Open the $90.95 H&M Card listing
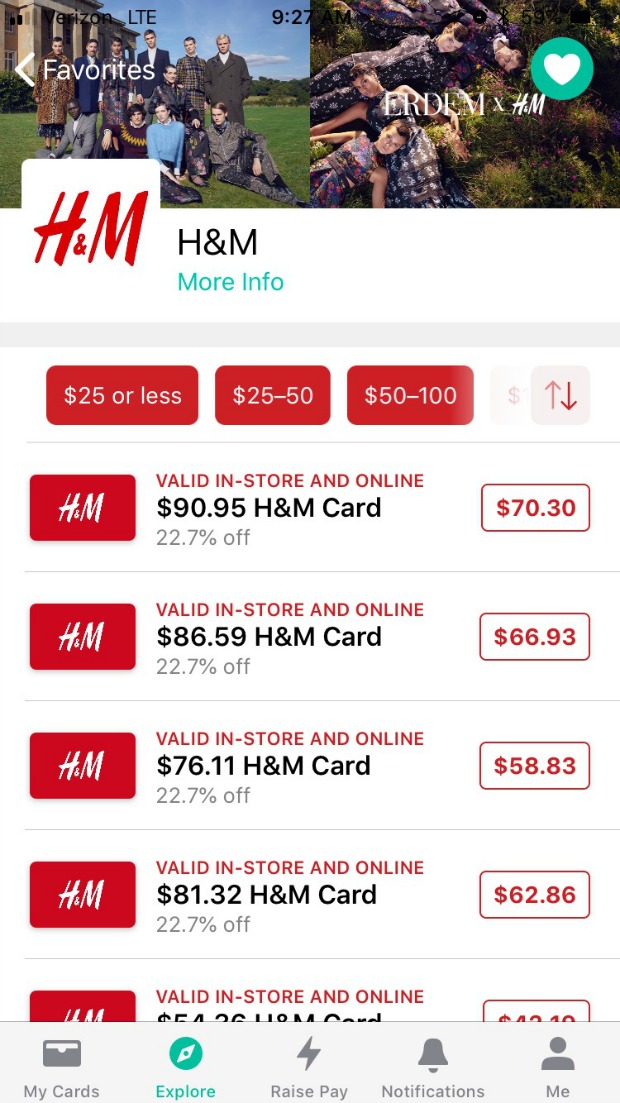620x1103 pixels. click(x=268, y=508)
